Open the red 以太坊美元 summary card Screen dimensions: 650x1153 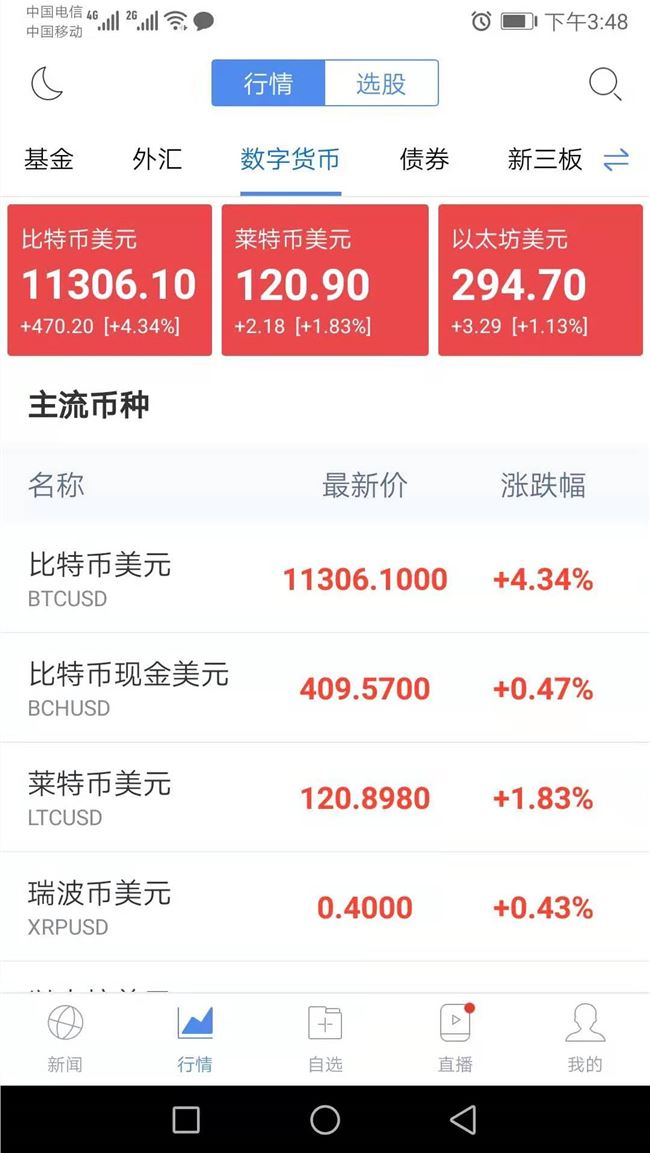(540, 280)
